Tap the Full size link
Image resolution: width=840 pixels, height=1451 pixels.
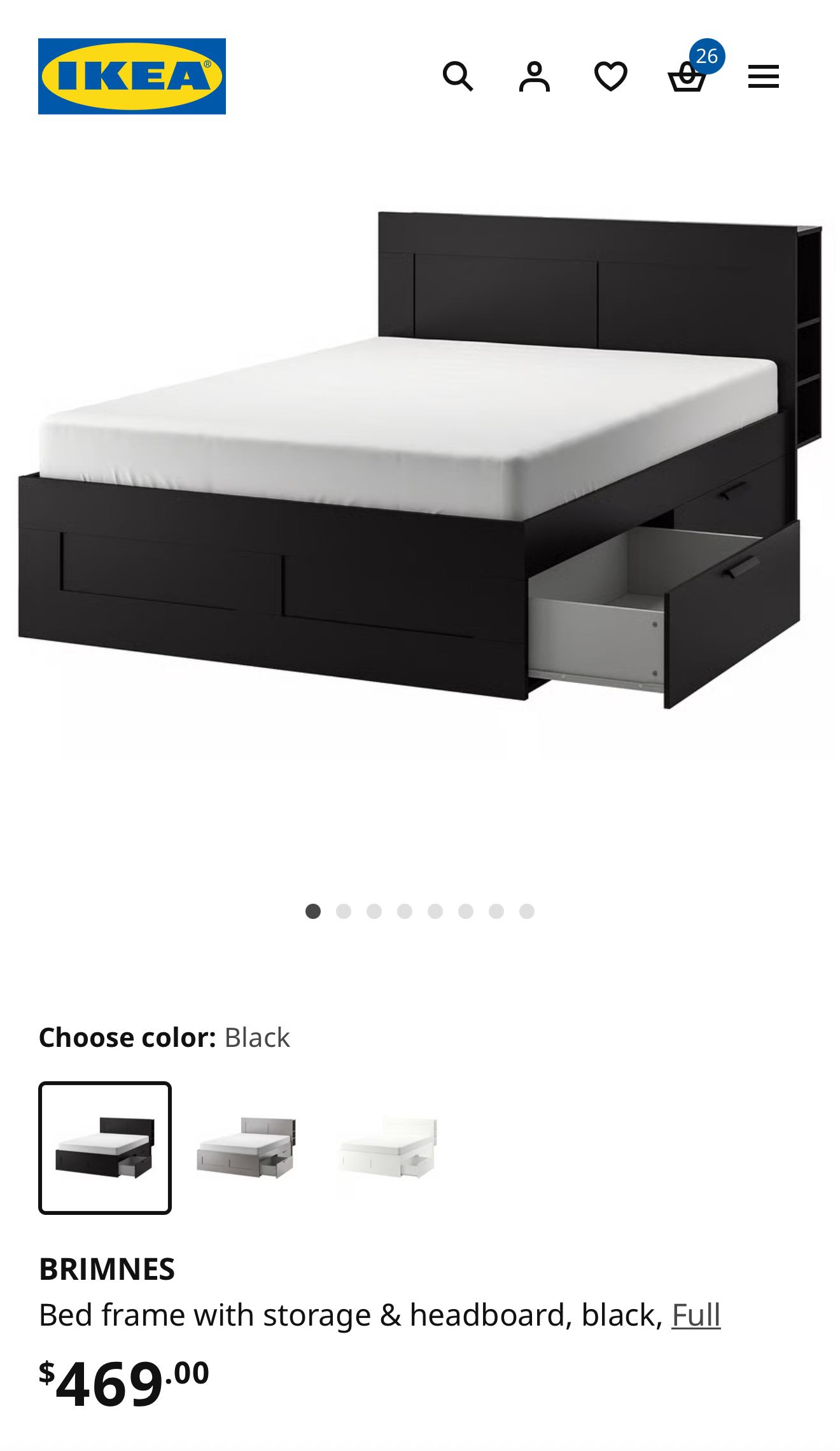click(696, 1315)
